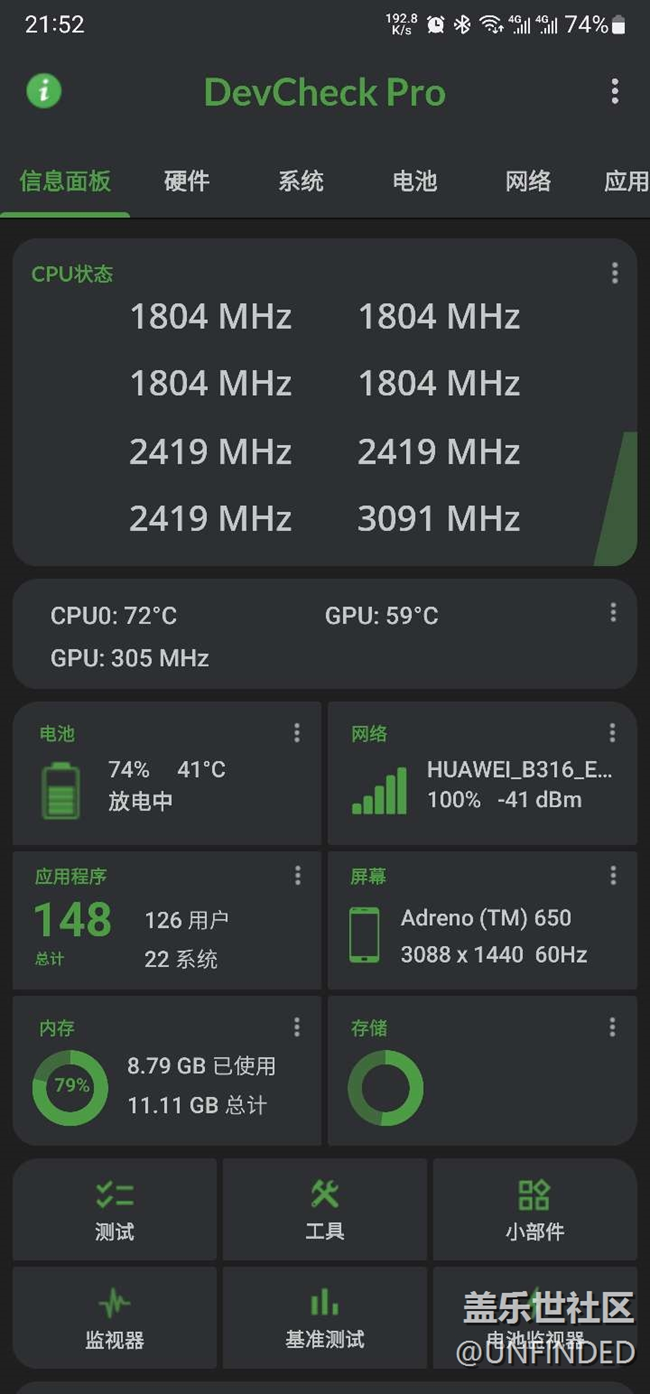The image size is (650, 1394).
Task: Open the 电池 card details
Action: pyautogui.click(x=166, y=773)
